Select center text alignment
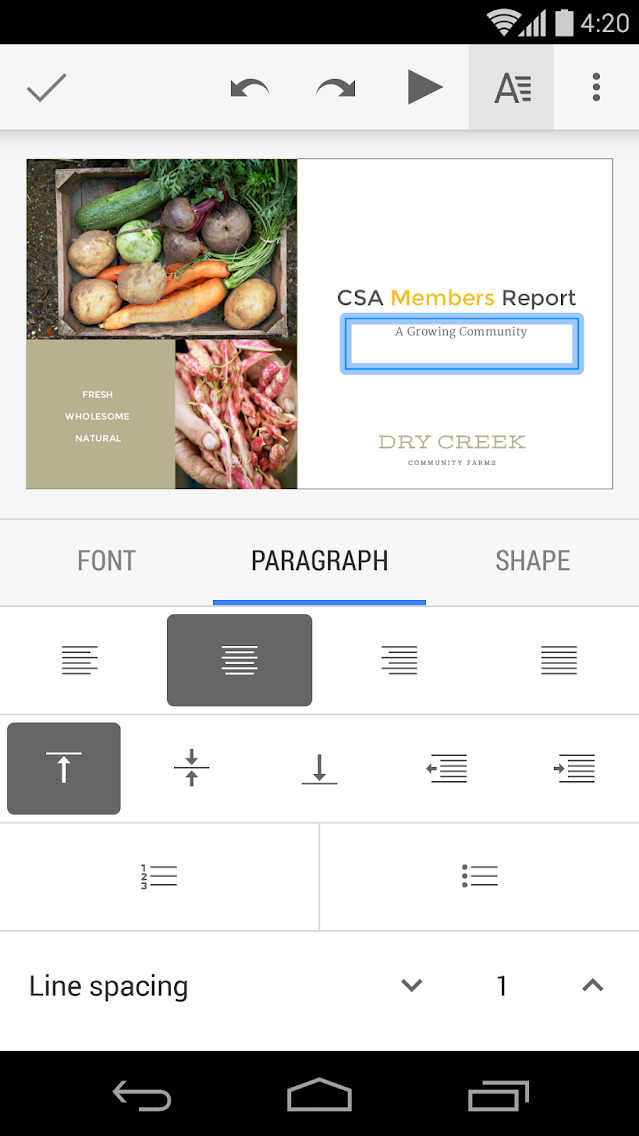 tap(239, 660)
